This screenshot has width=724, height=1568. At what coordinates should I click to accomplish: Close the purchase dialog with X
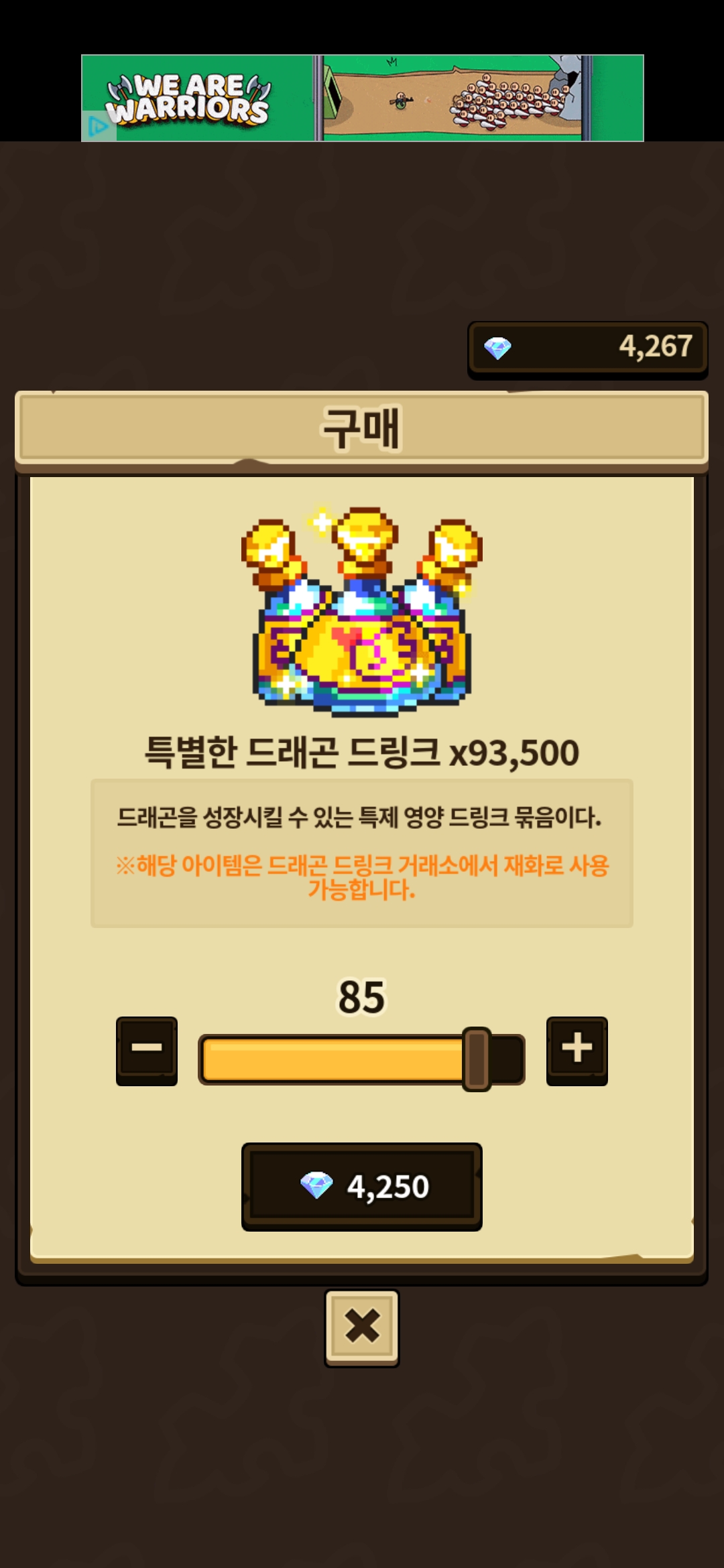coord(362,1327)
